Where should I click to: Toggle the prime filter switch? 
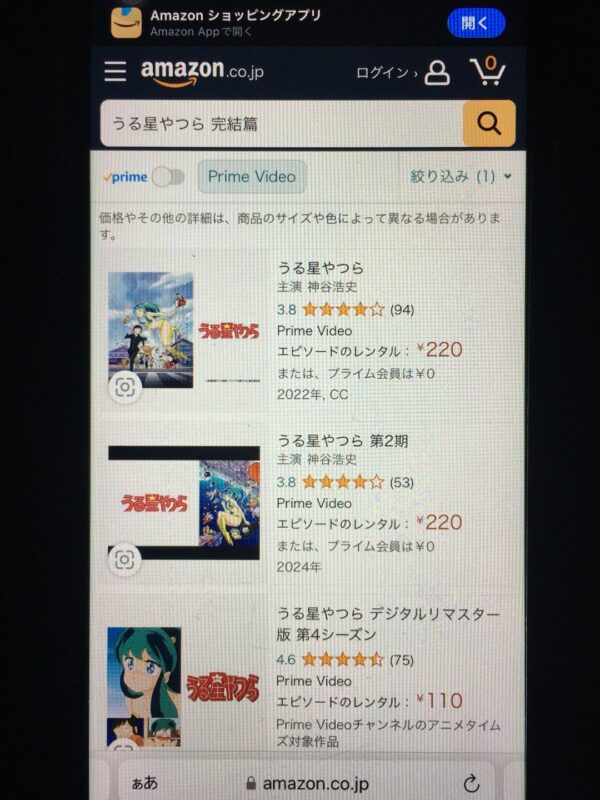[x=167, y=177]
